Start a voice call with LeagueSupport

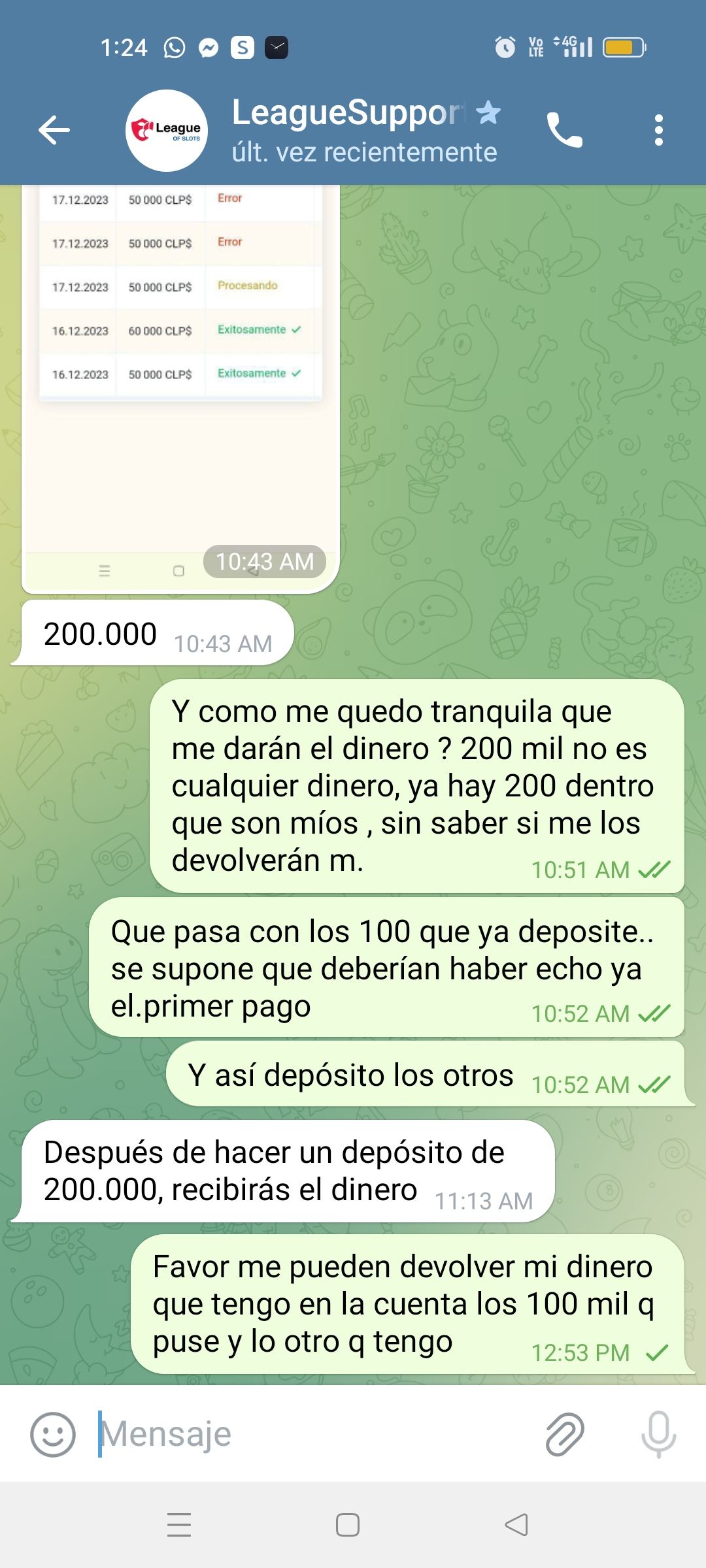tap(564, 130)
